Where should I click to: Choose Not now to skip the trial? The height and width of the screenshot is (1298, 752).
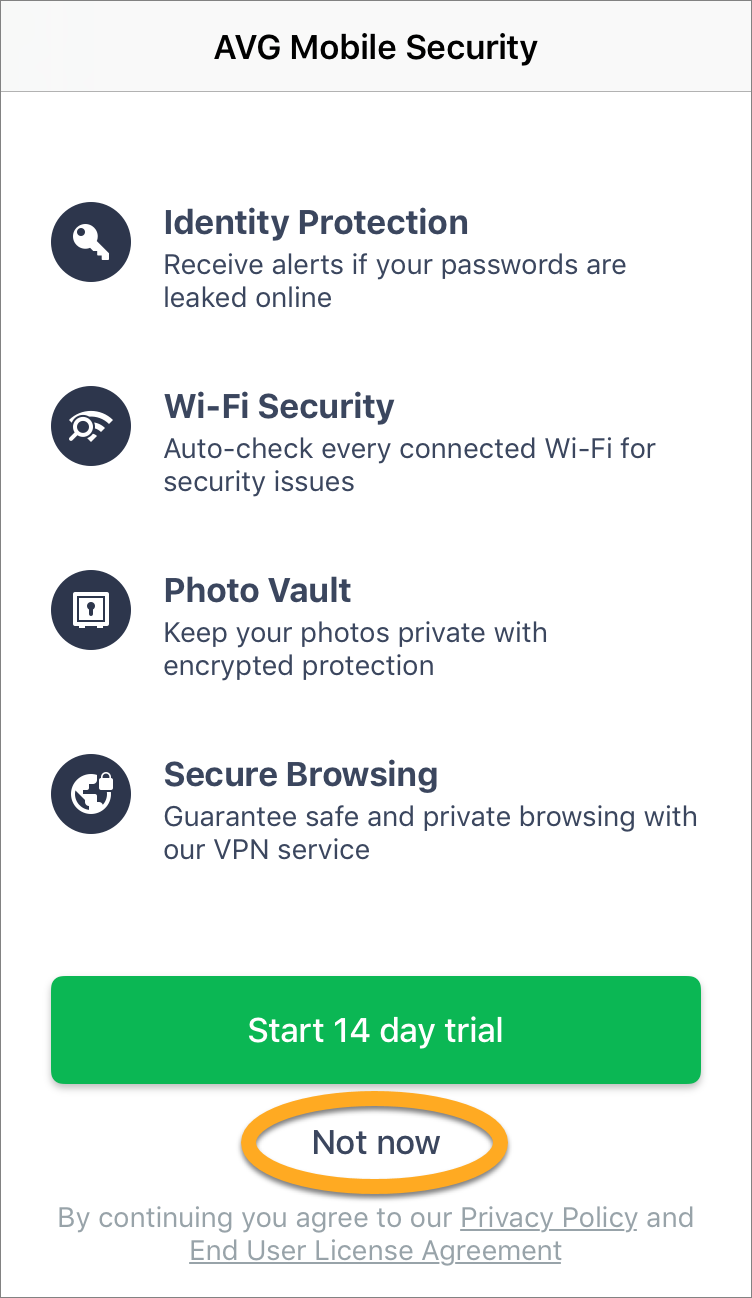[376, 1143]
